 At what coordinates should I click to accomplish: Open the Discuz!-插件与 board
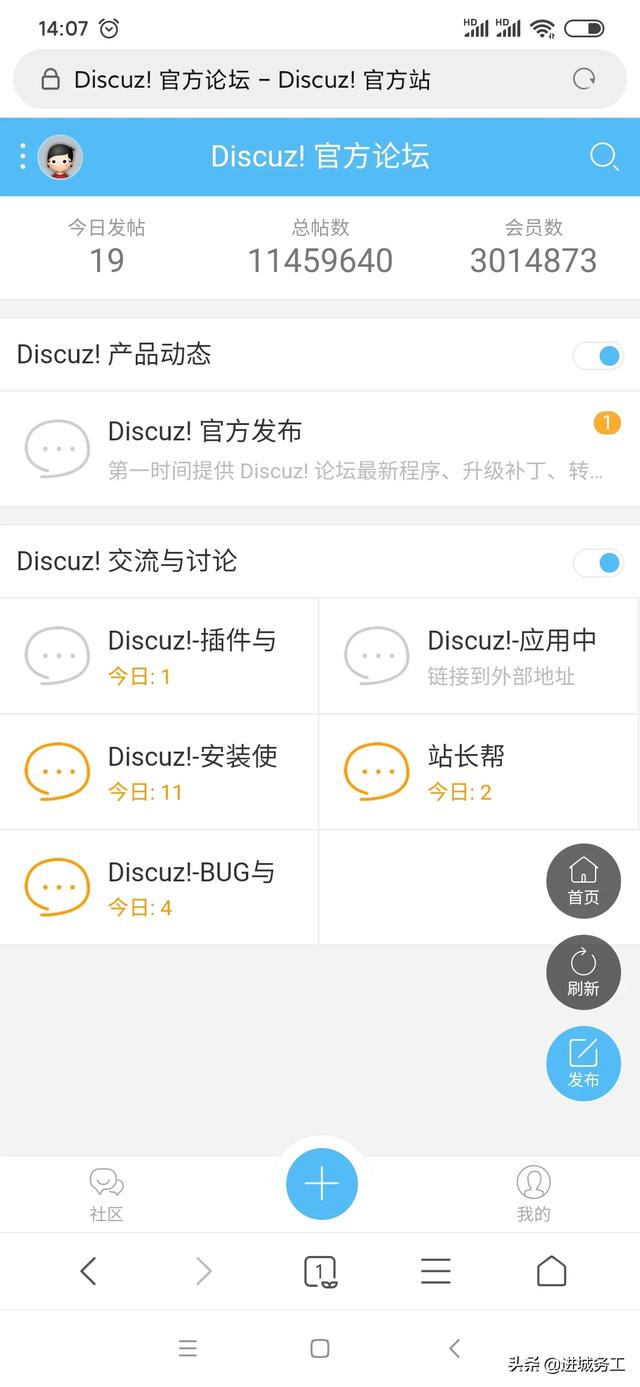coord(160,656)
